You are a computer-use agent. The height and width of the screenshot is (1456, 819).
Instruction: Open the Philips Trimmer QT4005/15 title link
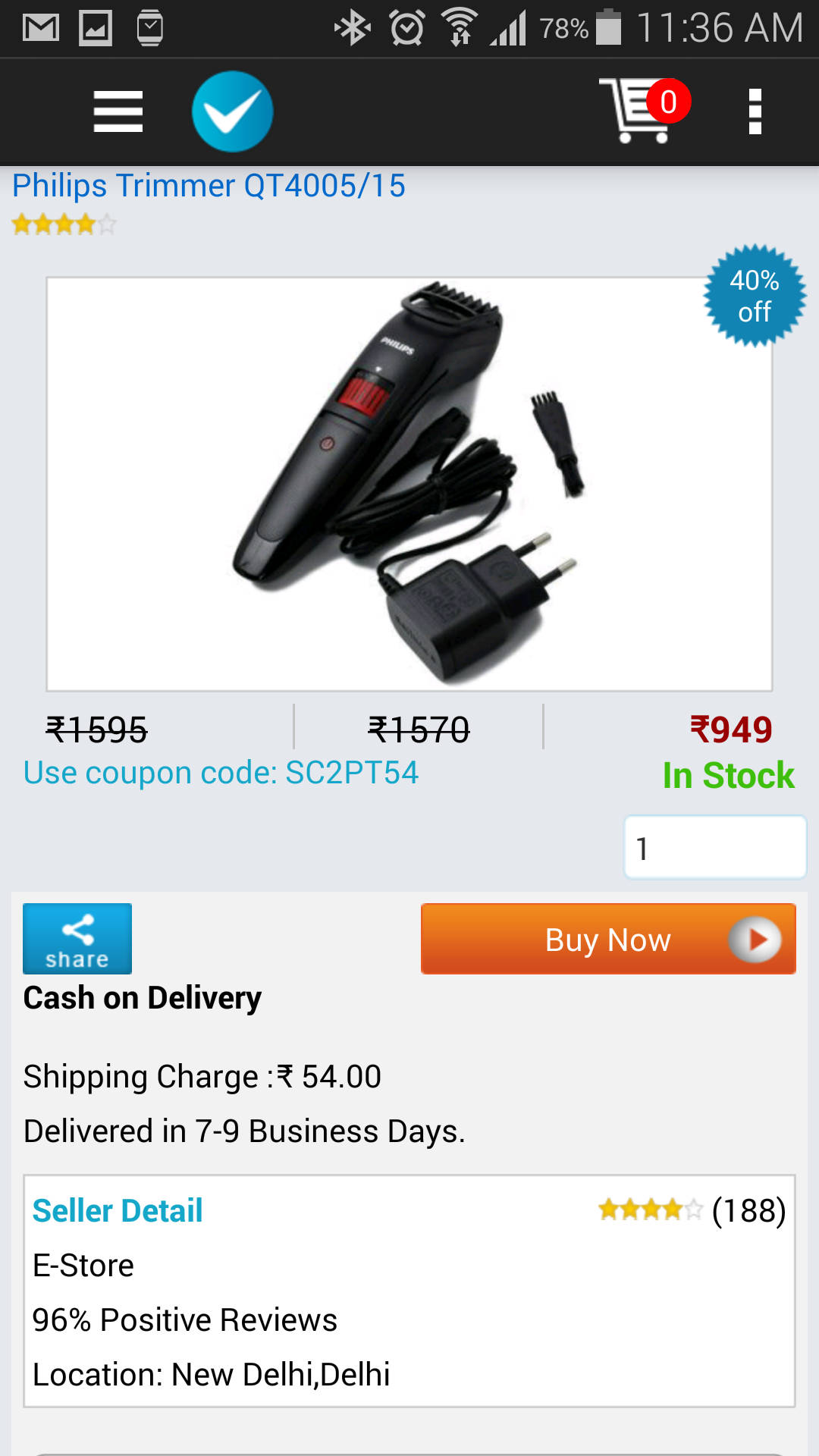click(209, 186)
